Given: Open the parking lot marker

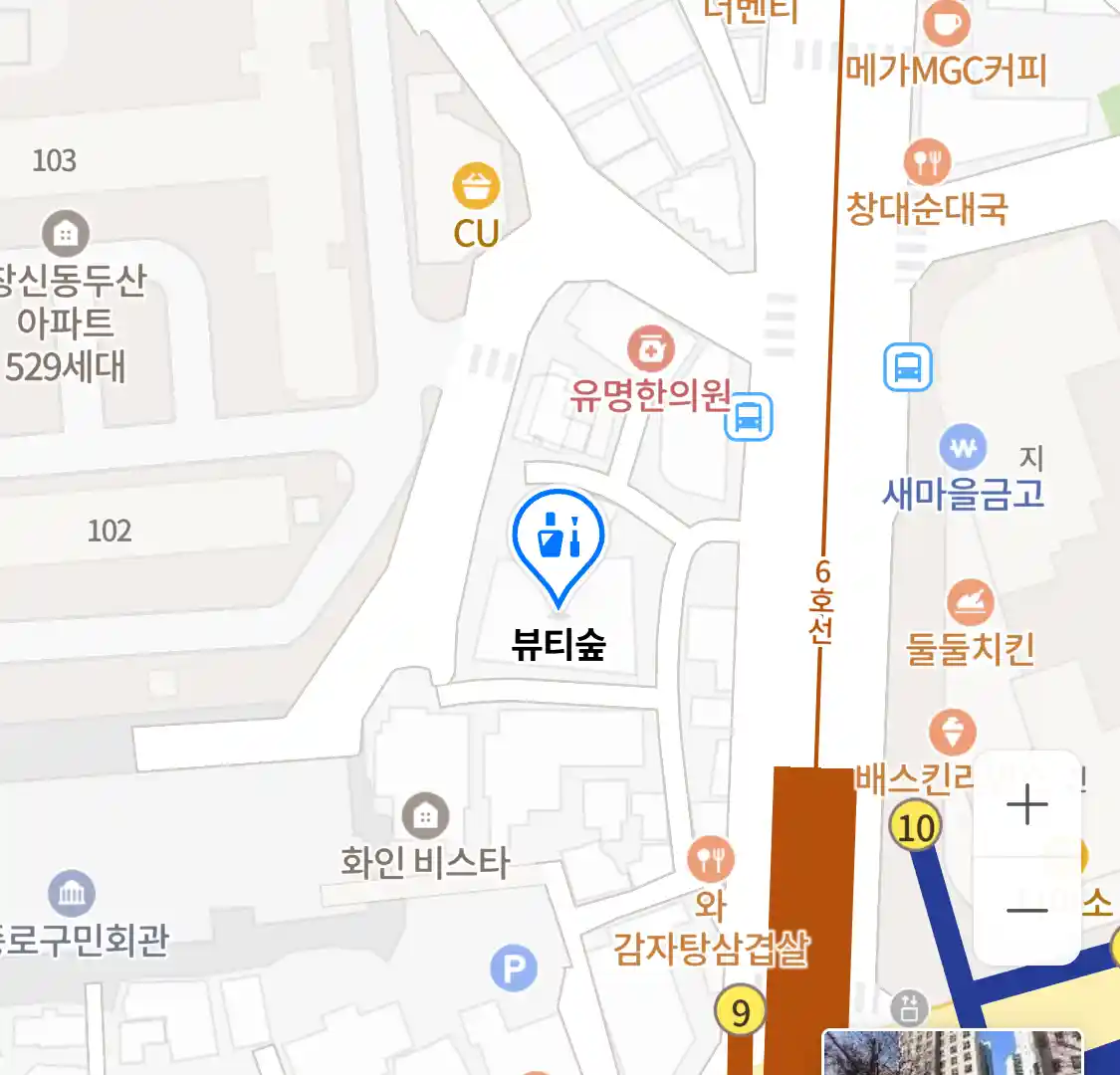Looking at the screenshot, I should point(514,967).
